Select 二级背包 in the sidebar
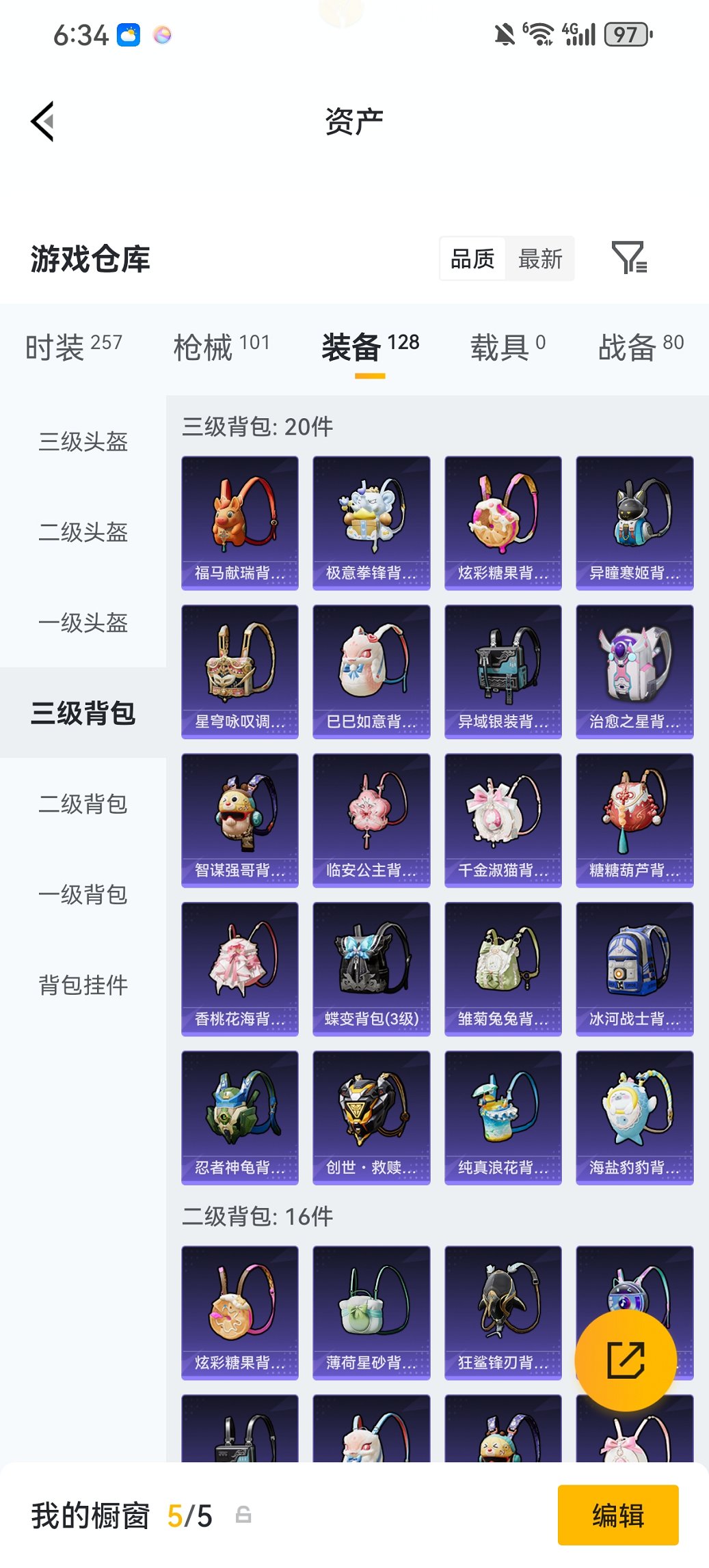The image size is (709, 1568). pos(83,805)
